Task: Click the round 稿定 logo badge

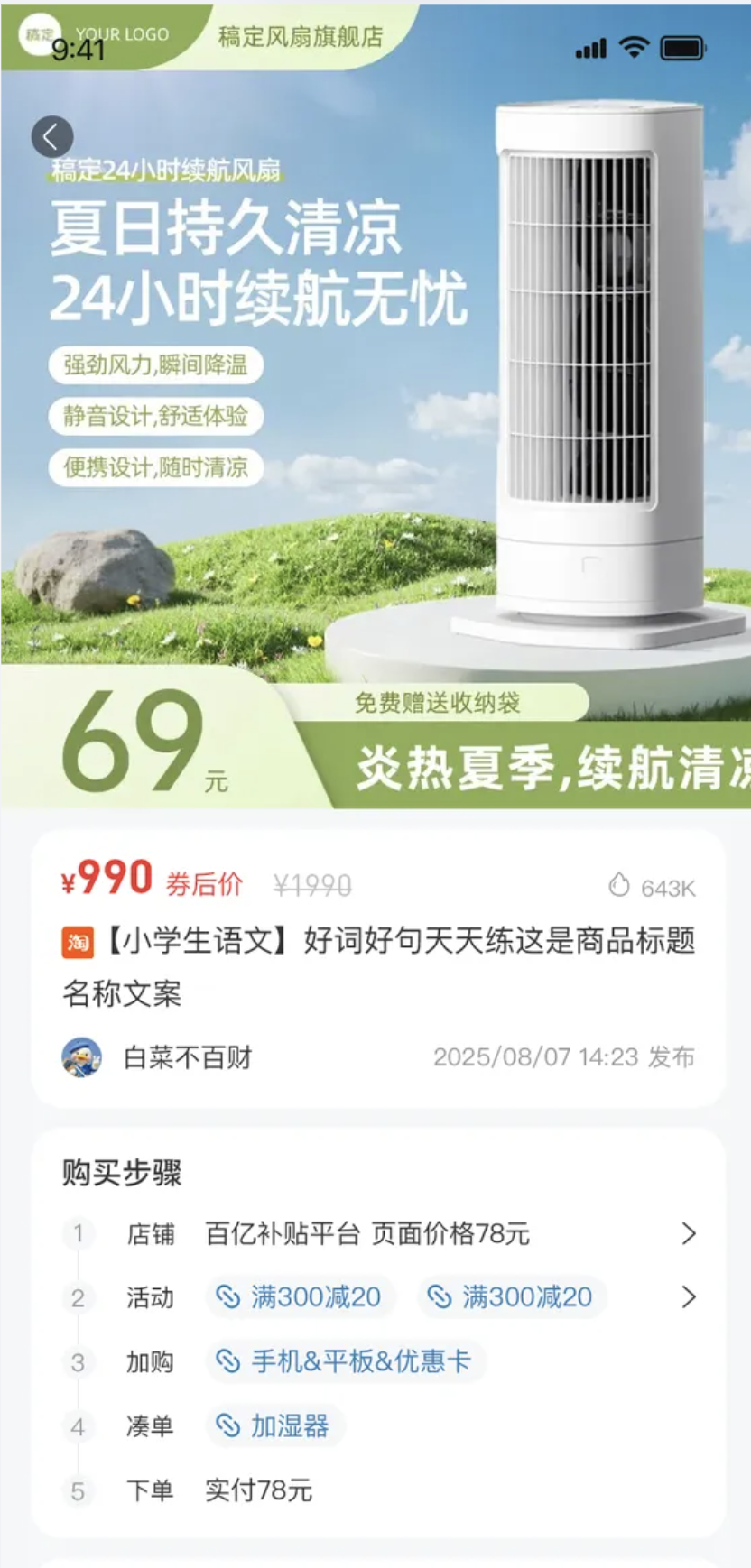Action: point(38,33)
